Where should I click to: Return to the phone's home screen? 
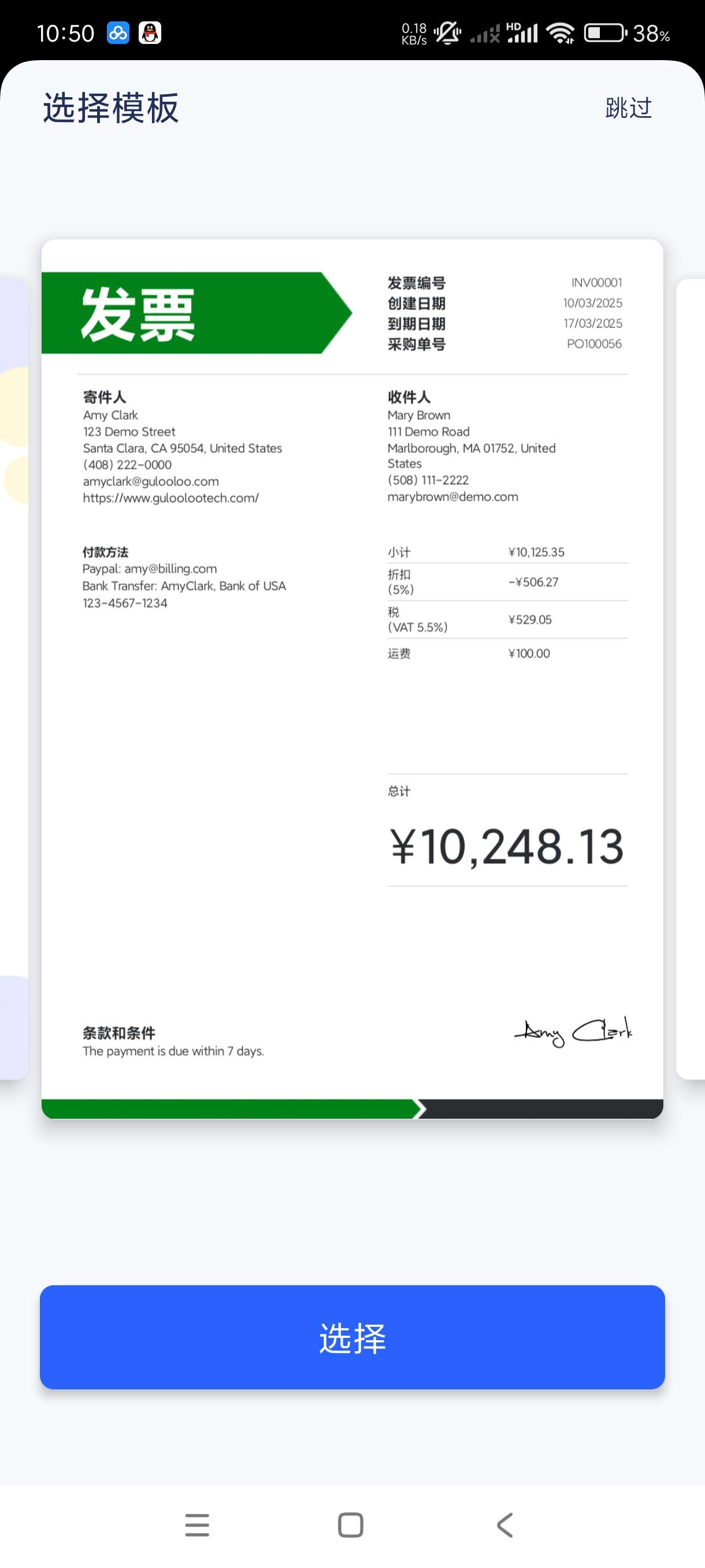tap(351, 1525)
